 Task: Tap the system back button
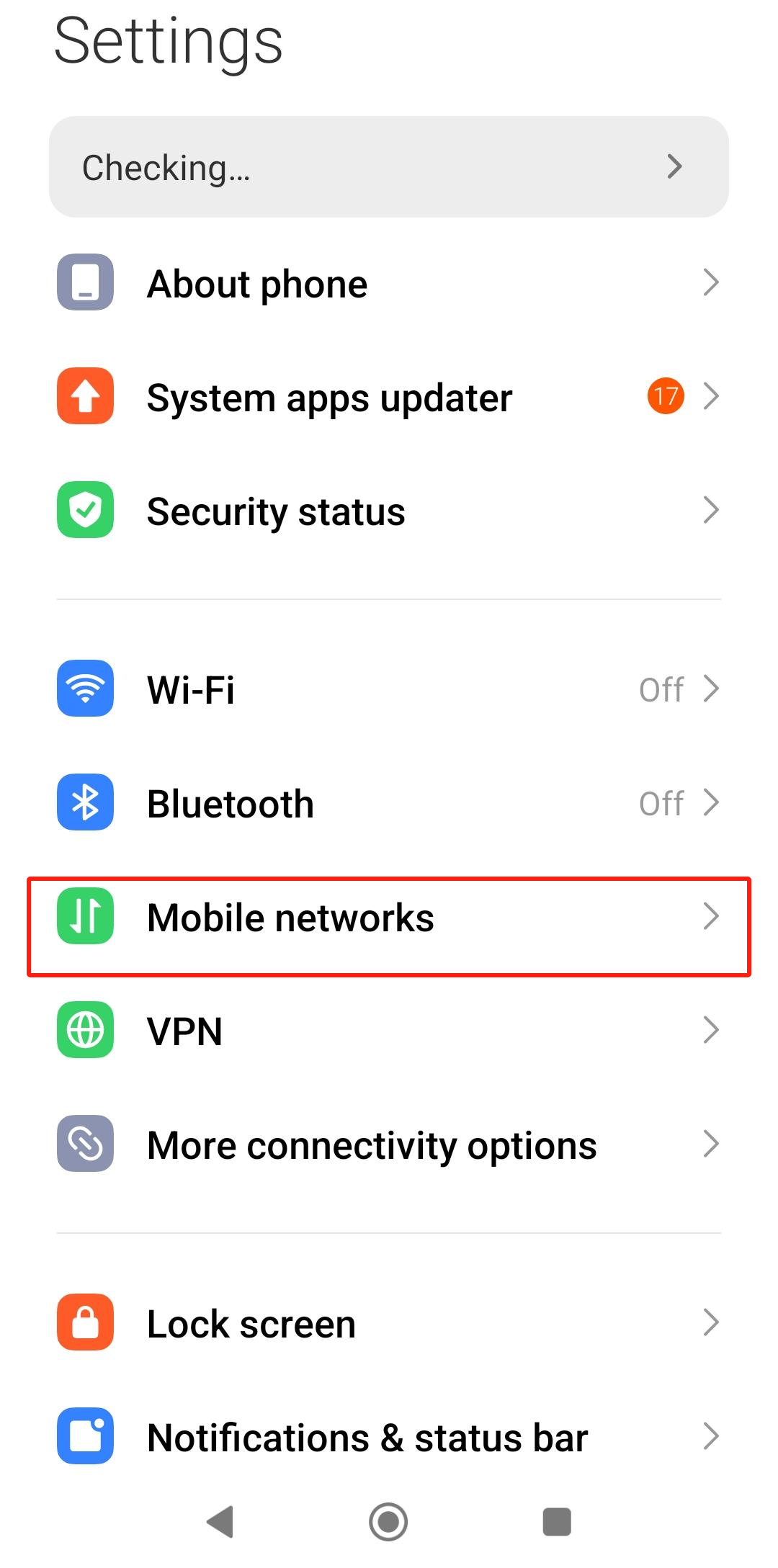pos(220,1522)
